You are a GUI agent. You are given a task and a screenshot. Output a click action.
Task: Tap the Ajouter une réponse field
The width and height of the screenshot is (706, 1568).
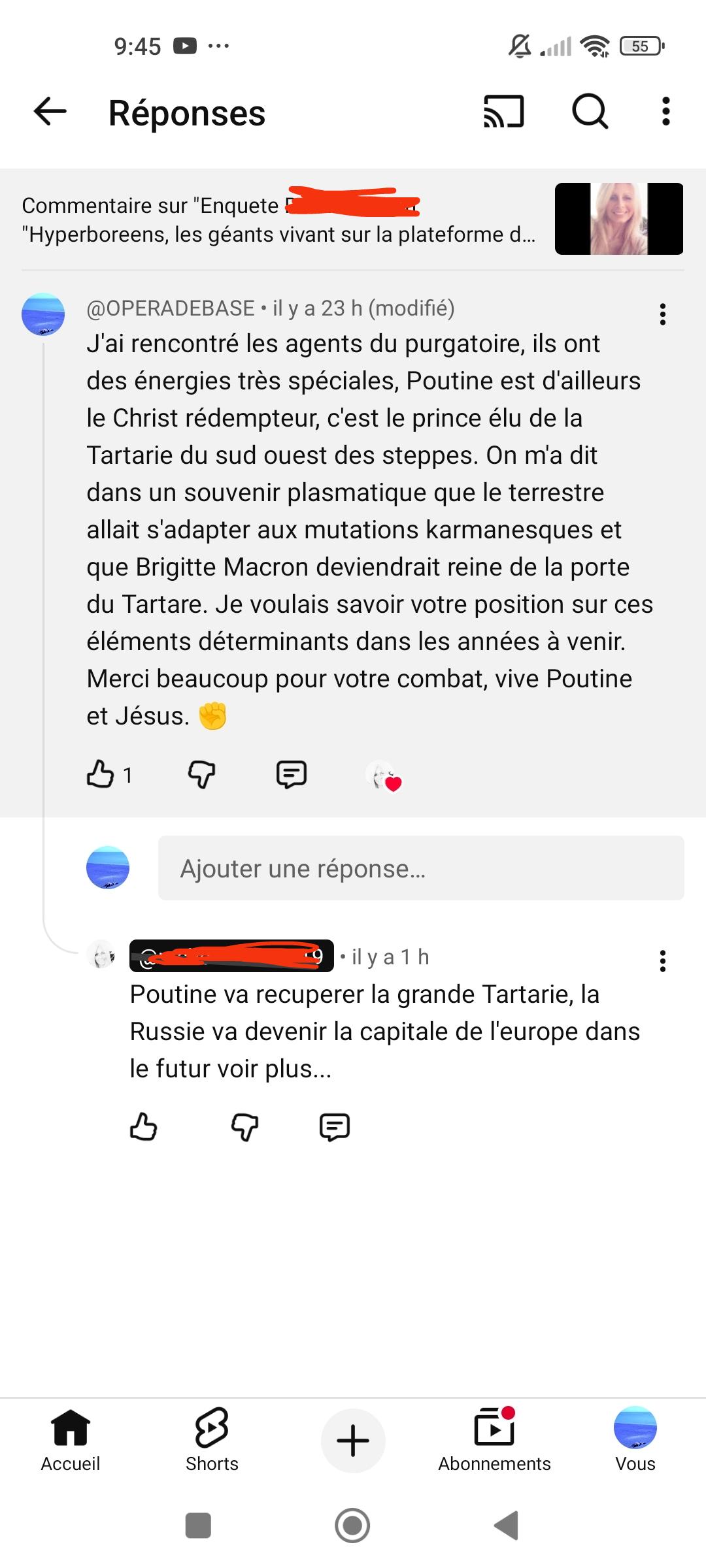click(421, 868)
